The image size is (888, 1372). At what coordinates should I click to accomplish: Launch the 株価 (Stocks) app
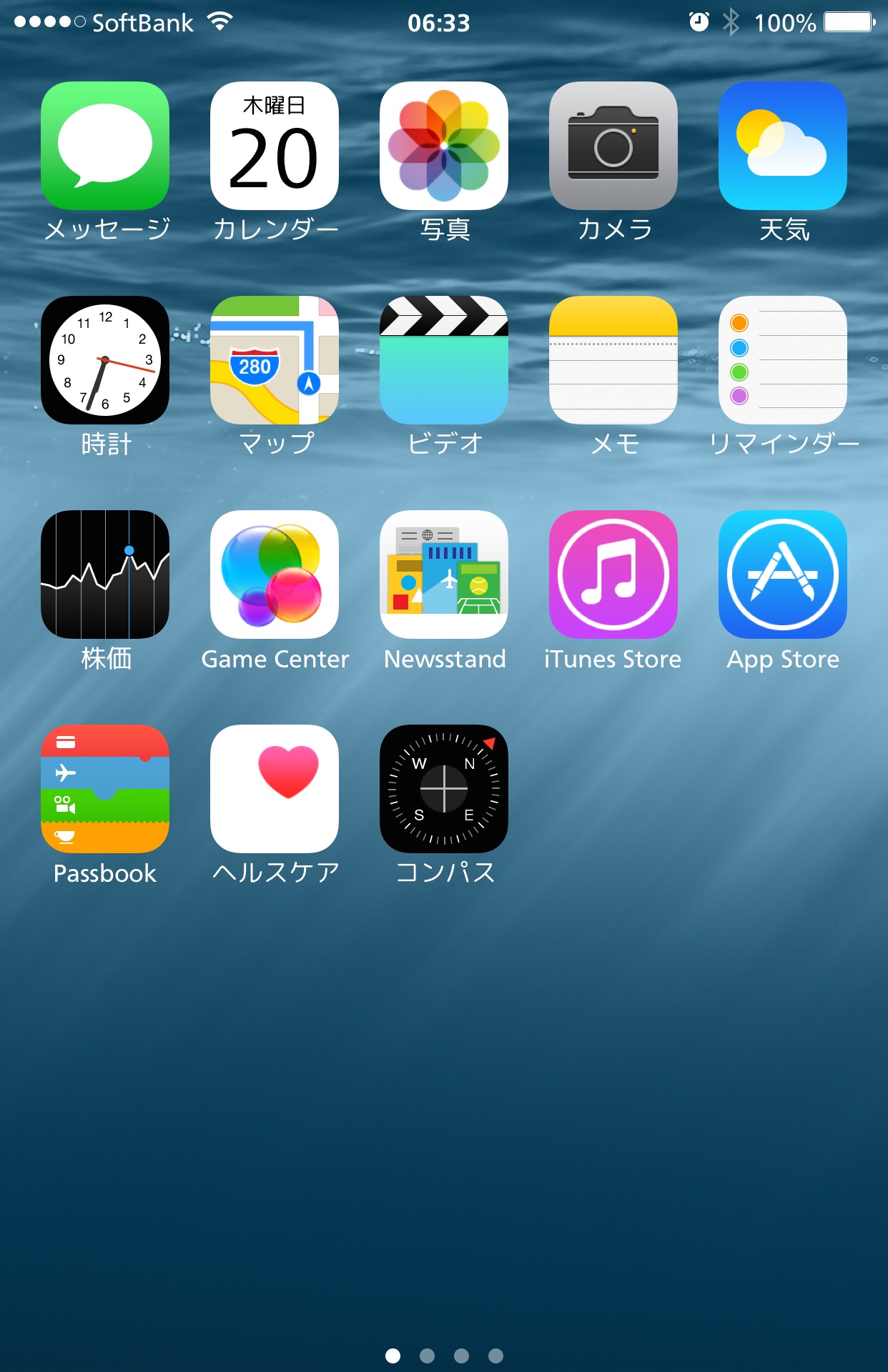point(105,575)
